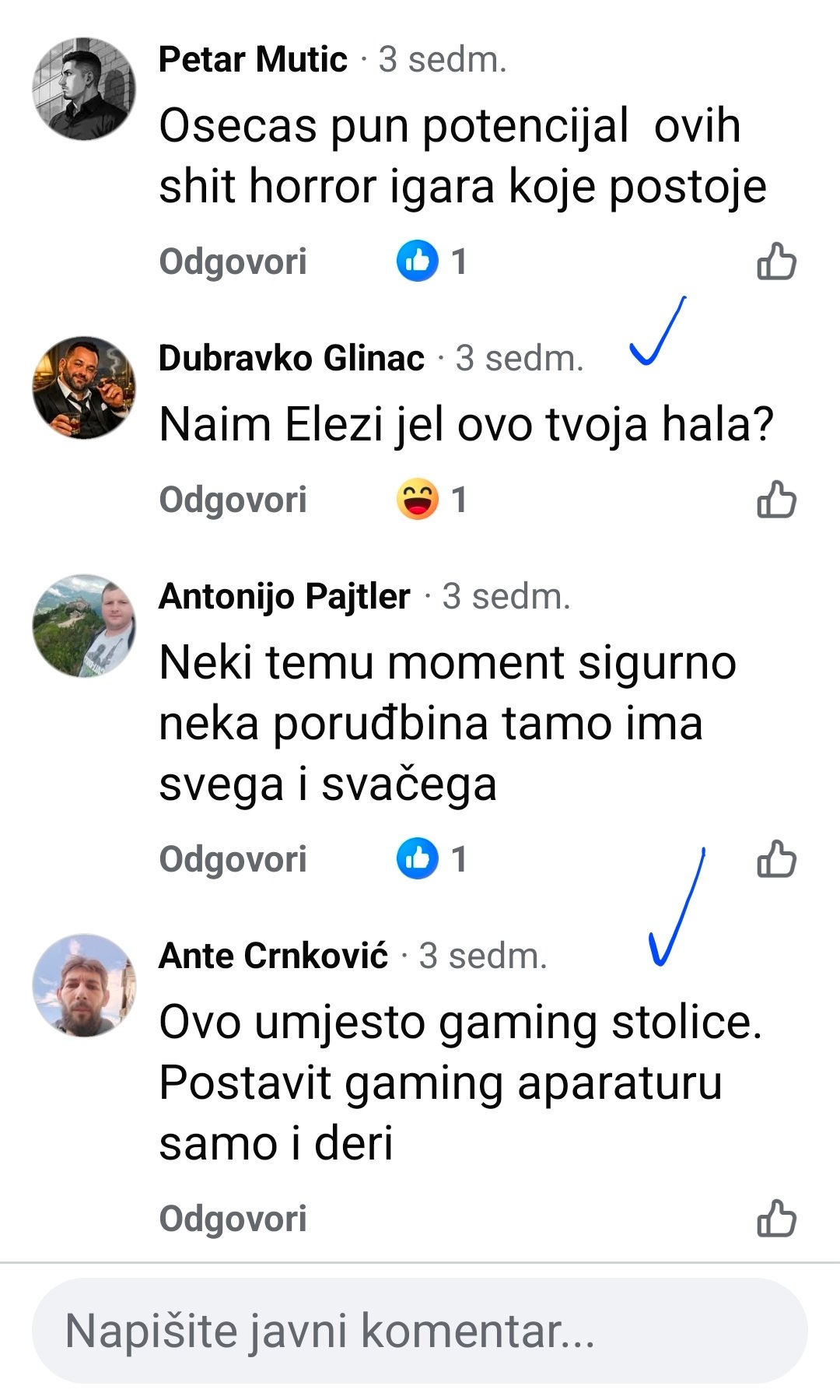Open Dubravko Glinac's name link
The height and width of the screenshot is (1400, 840).
[292, 358]
